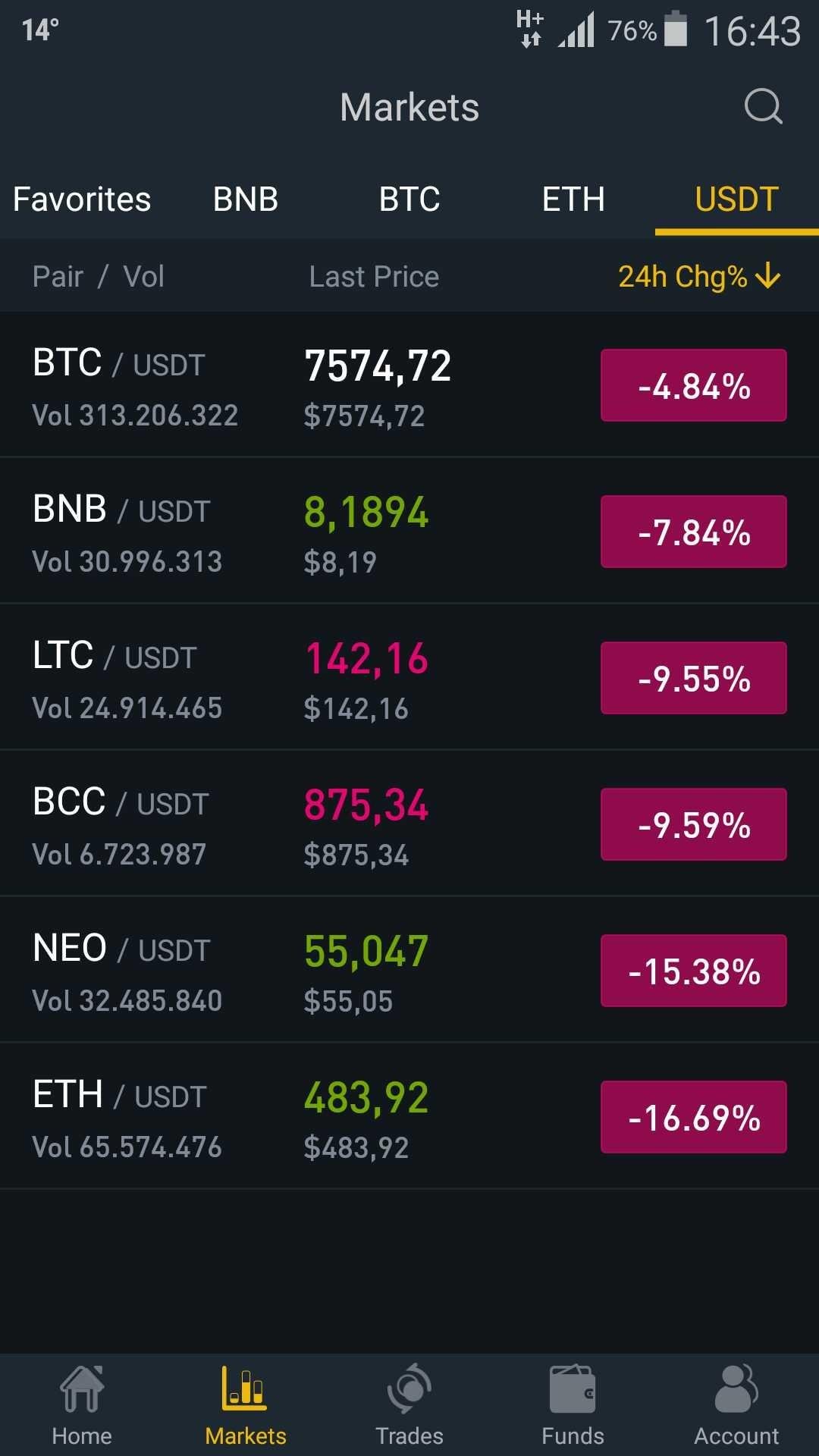819x1456 pixels.
Task: Open the Account tab
Action: [737, 1405]
